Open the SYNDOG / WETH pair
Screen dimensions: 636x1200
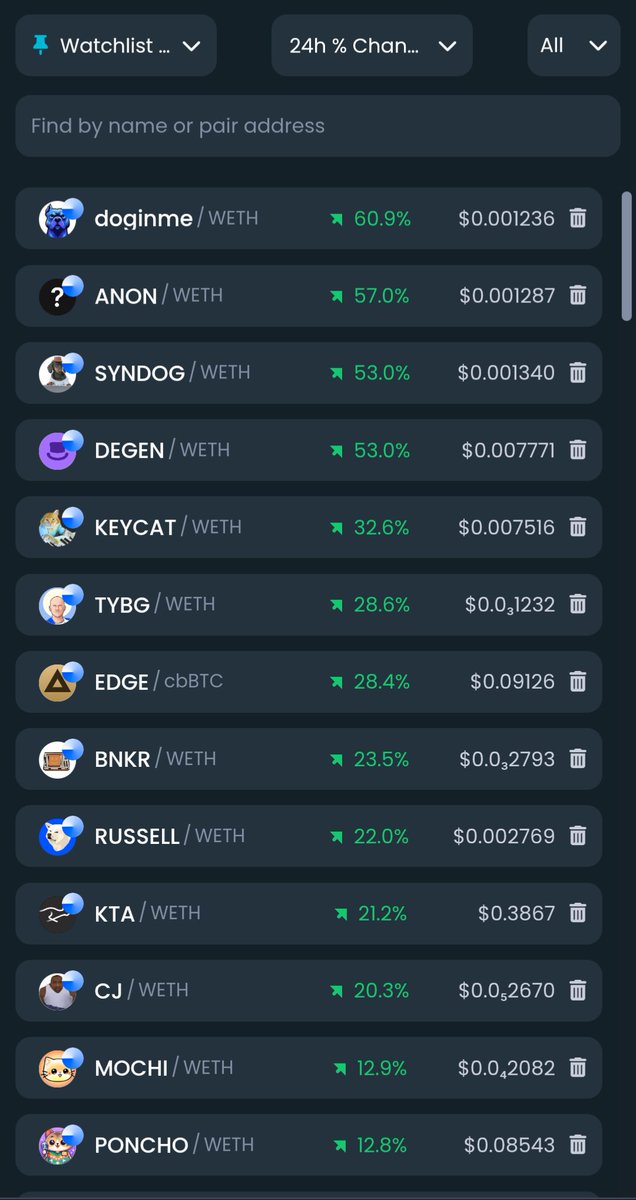[309, 372]
